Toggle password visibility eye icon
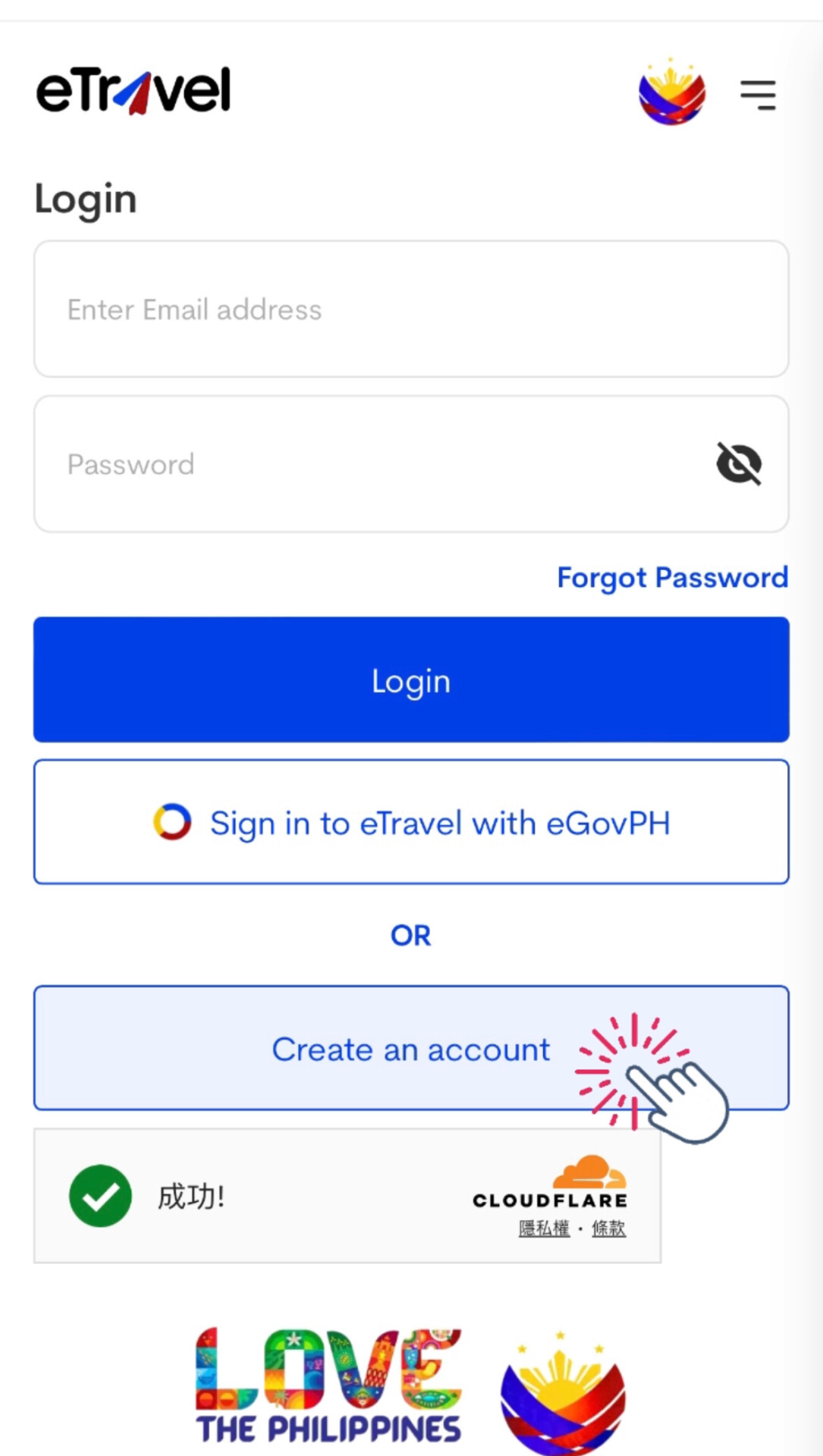Viewport: 823px width, 1456px height. coord(739,463)
